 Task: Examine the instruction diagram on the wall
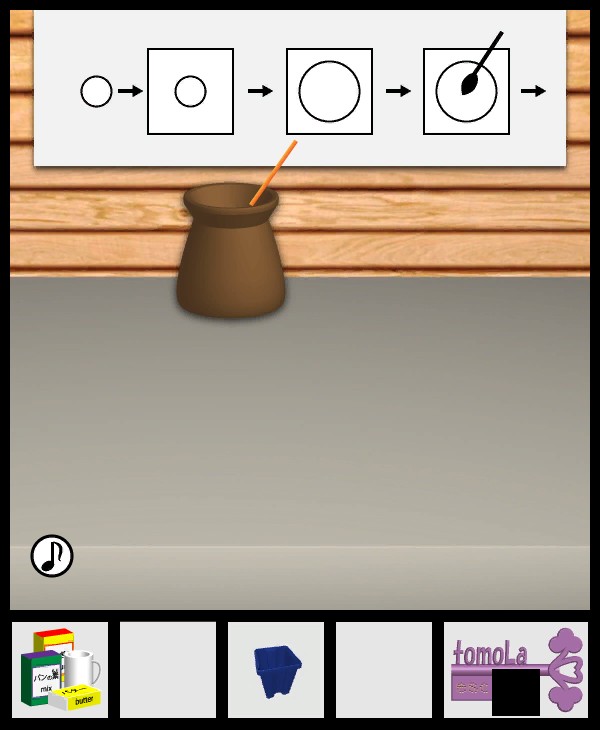point(300,90)
